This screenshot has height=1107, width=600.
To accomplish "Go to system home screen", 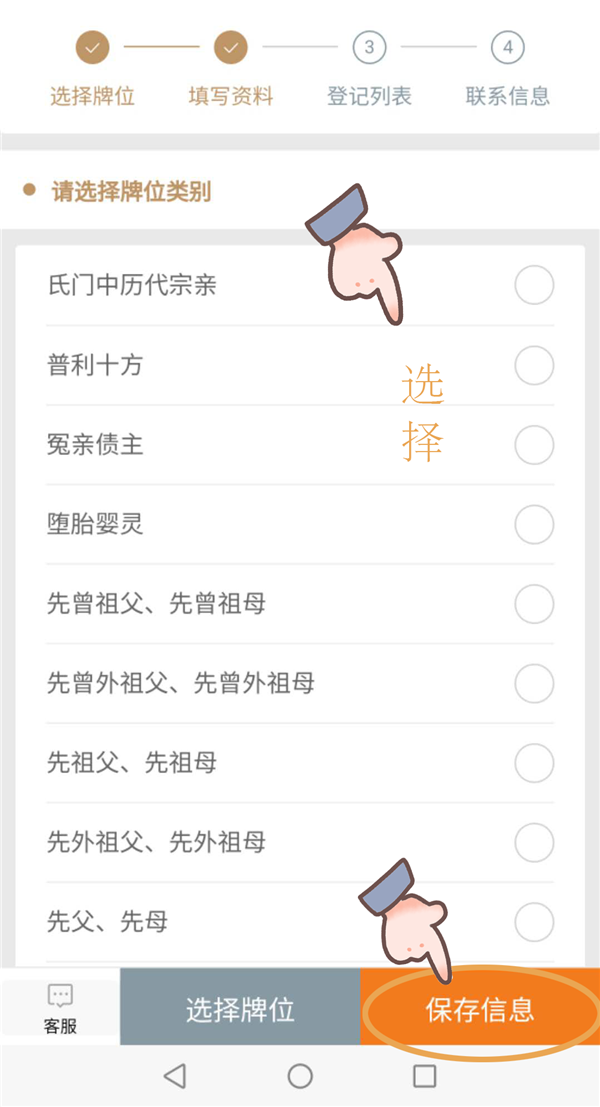I will tap(300, 1076).
